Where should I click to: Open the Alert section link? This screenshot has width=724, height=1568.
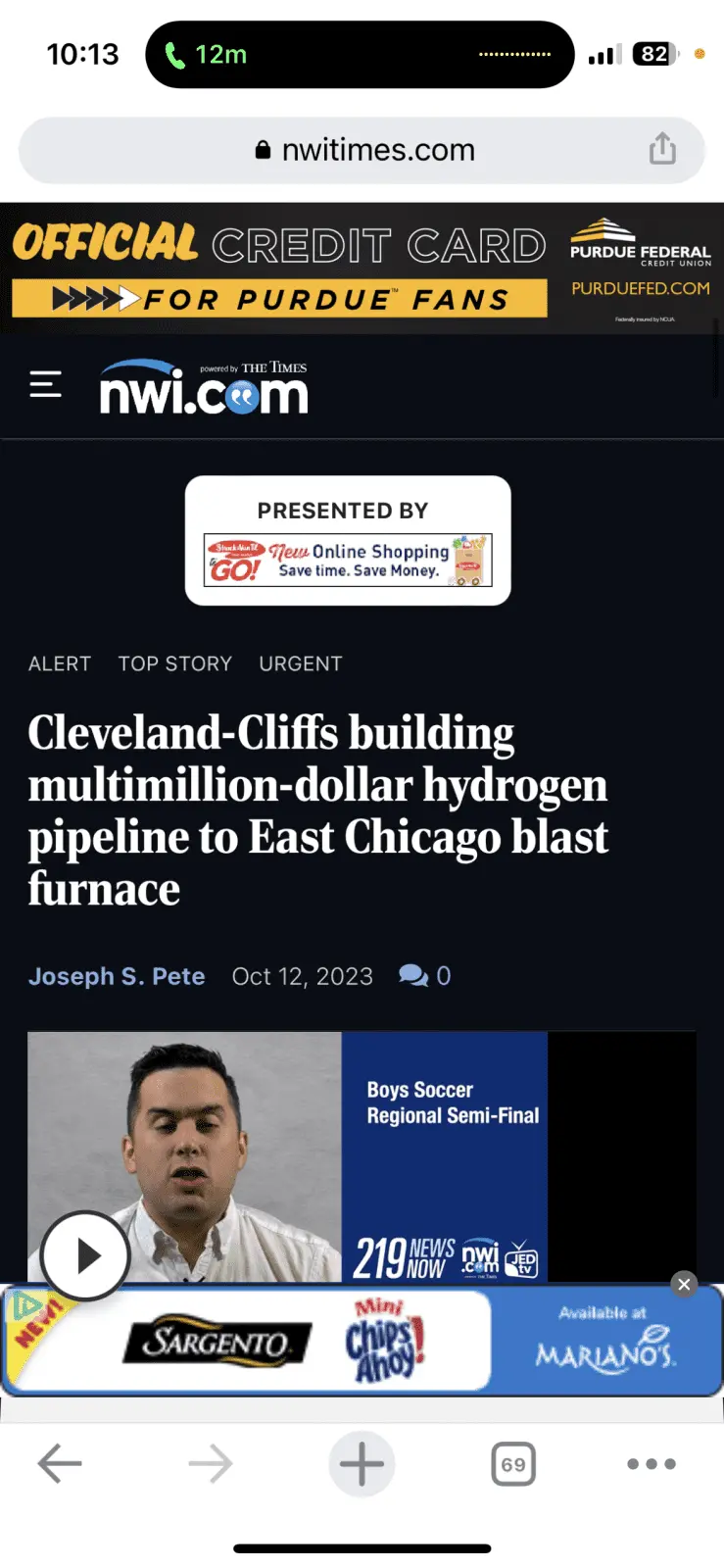pos(60,663)
